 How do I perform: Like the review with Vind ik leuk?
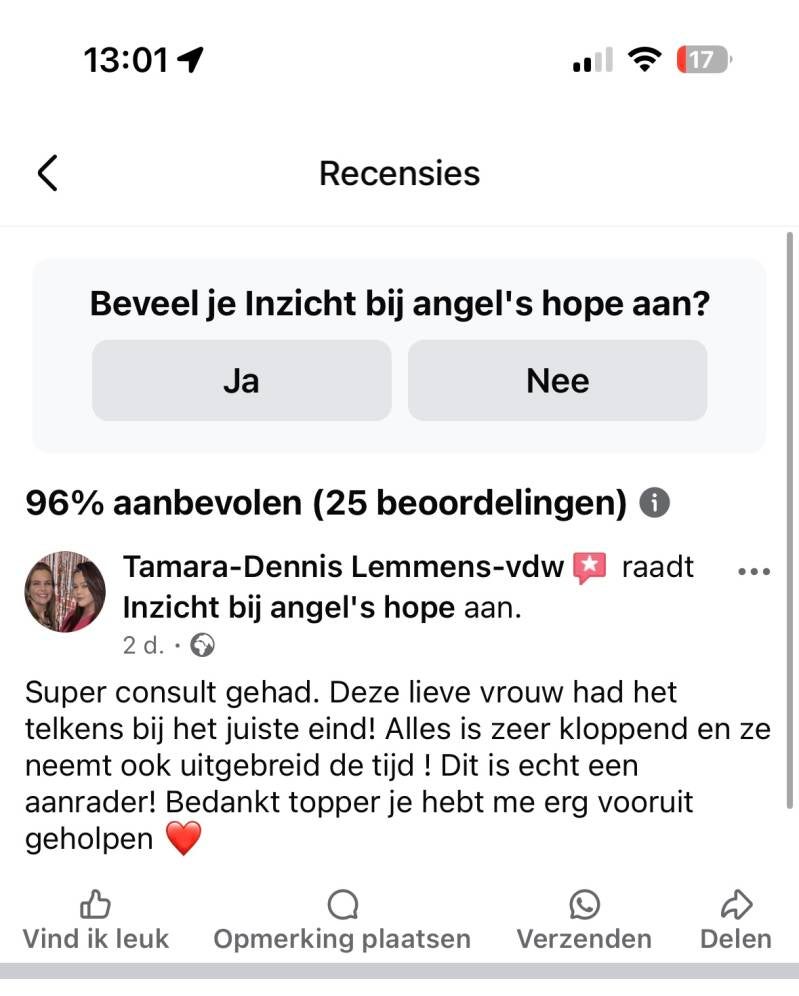coord(96,922)
